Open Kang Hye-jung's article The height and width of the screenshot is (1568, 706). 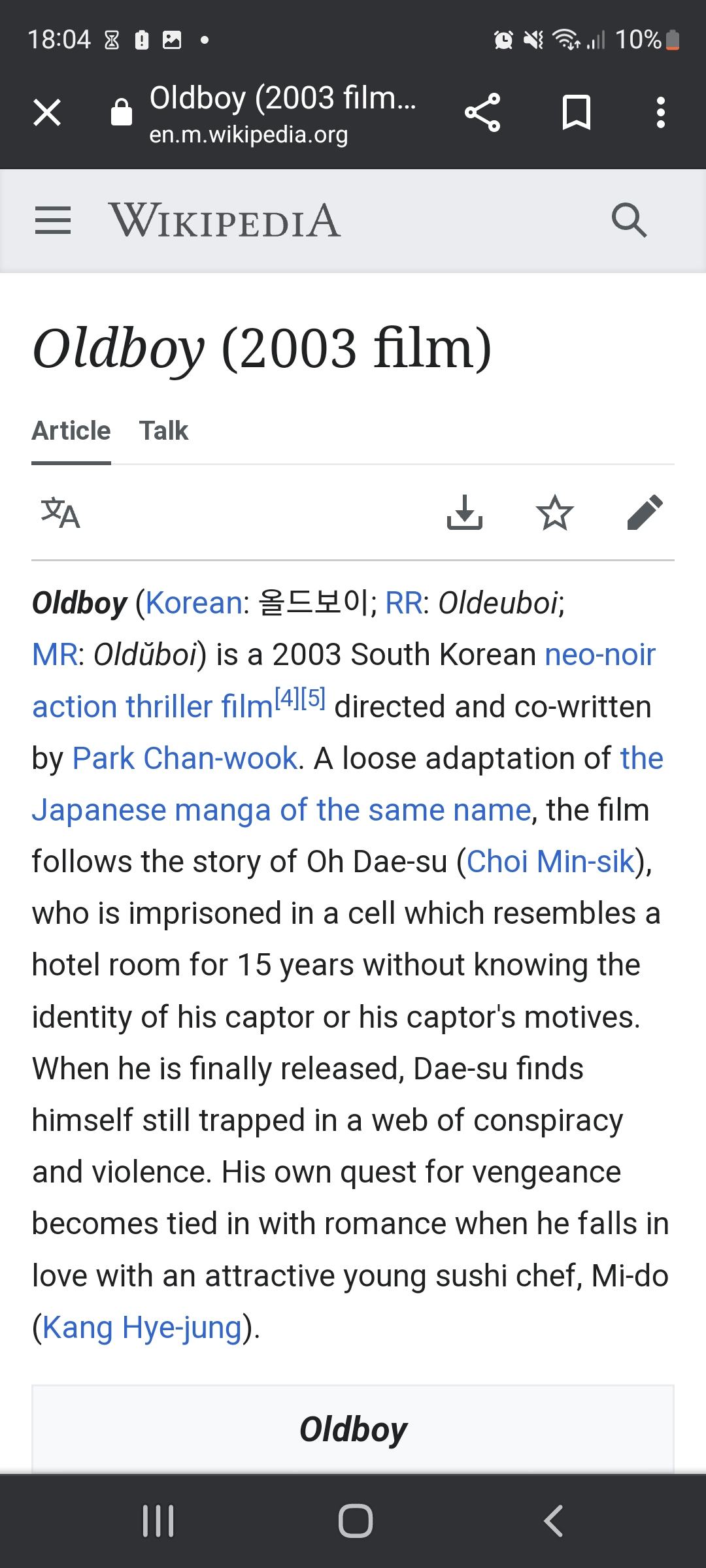point(143,1328)
